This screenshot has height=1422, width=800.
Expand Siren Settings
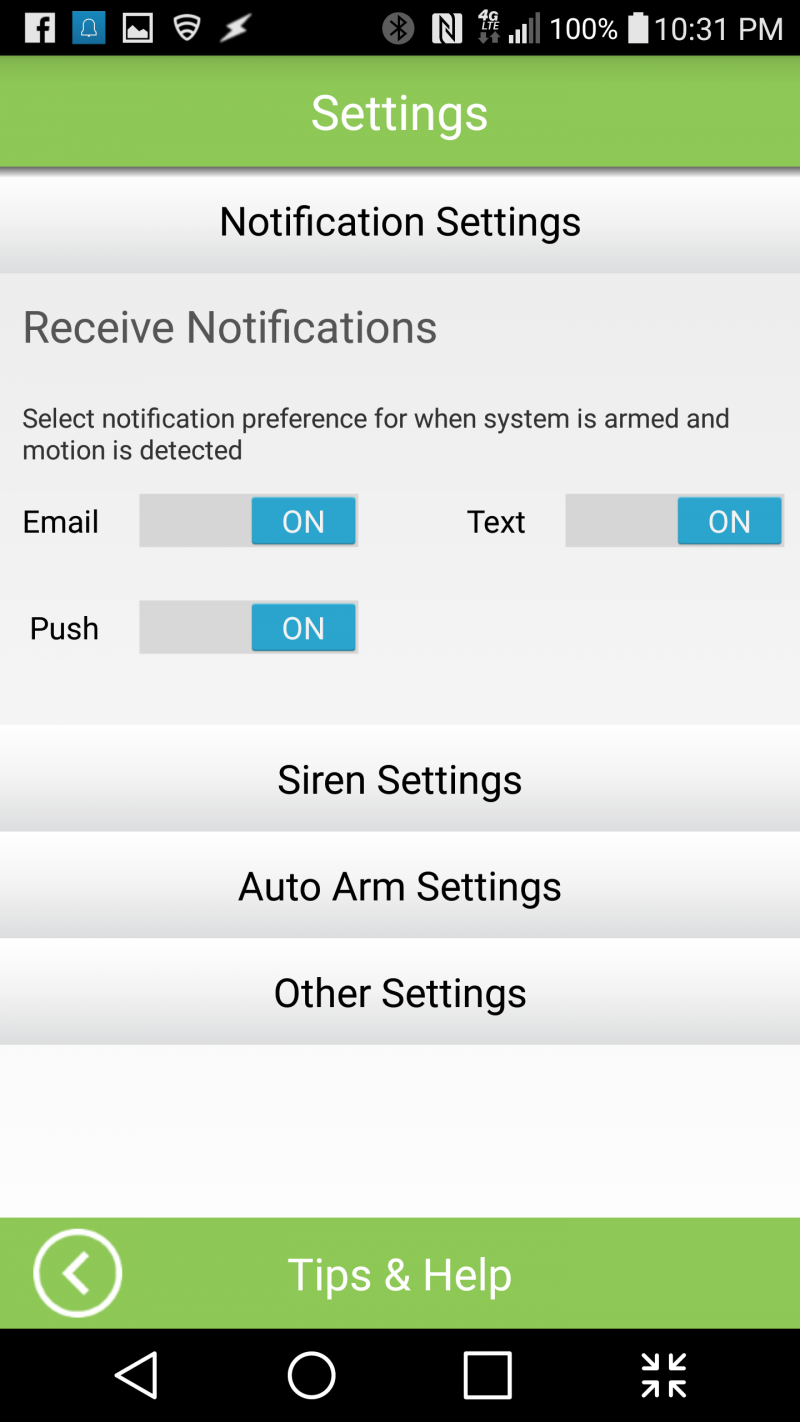pos(400,779)
